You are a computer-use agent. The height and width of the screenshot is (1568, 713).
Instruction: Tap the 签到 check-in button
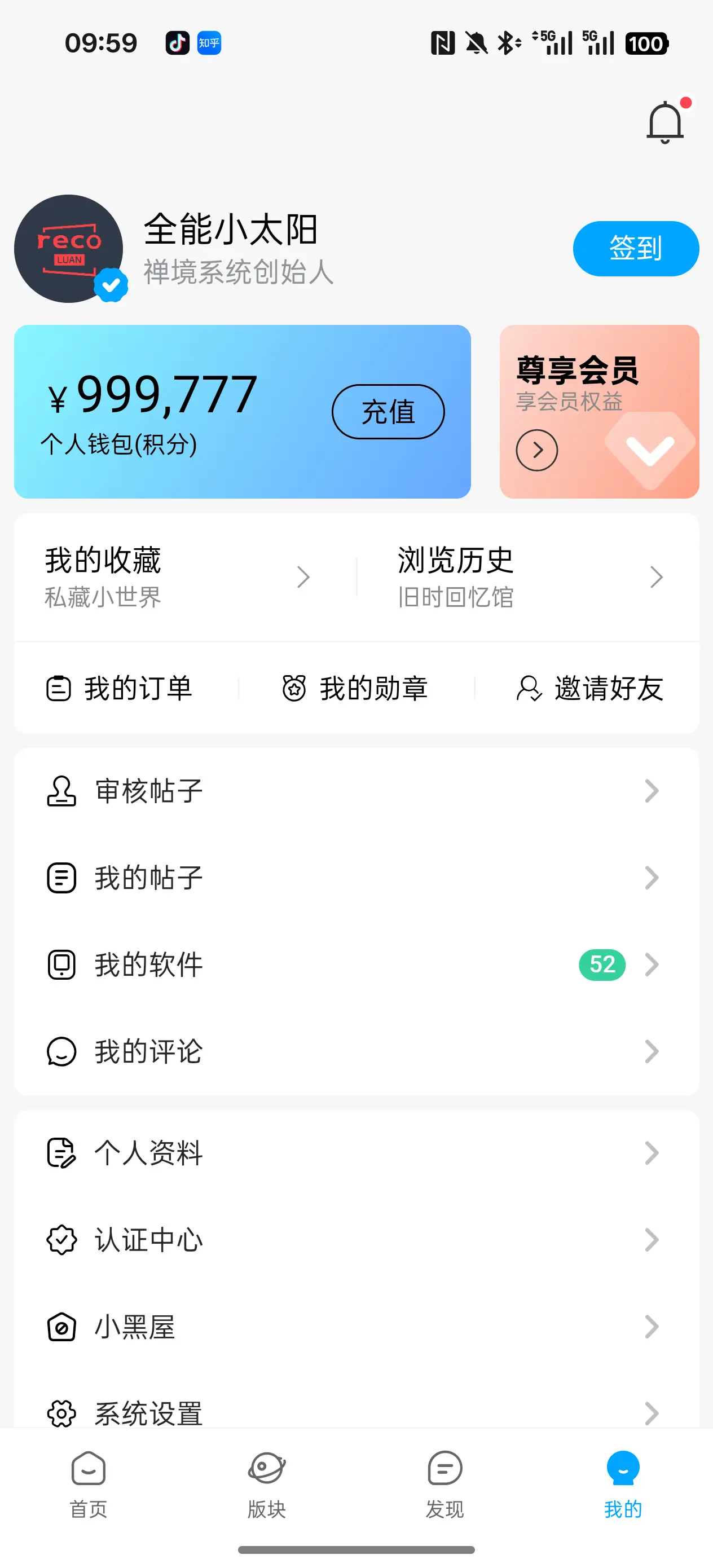(635, 248)
